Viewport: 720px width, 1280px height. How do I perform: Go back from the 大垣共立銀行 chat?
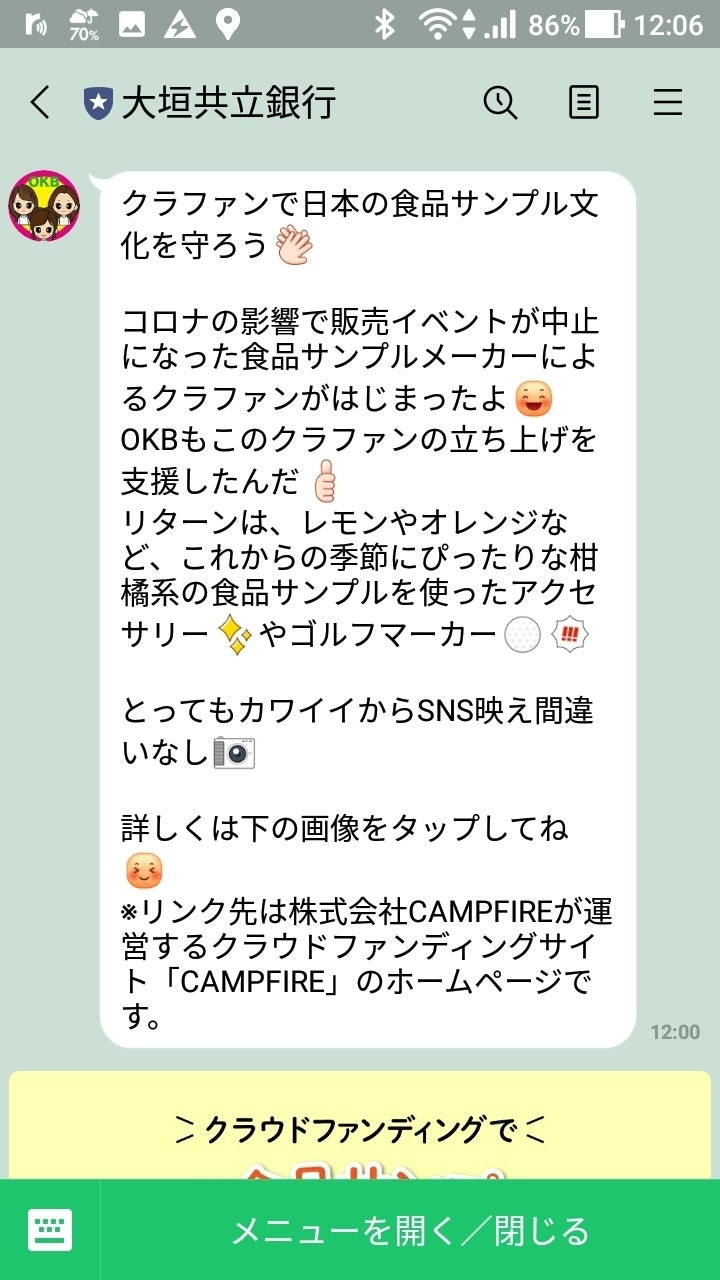tap(40, 102)
